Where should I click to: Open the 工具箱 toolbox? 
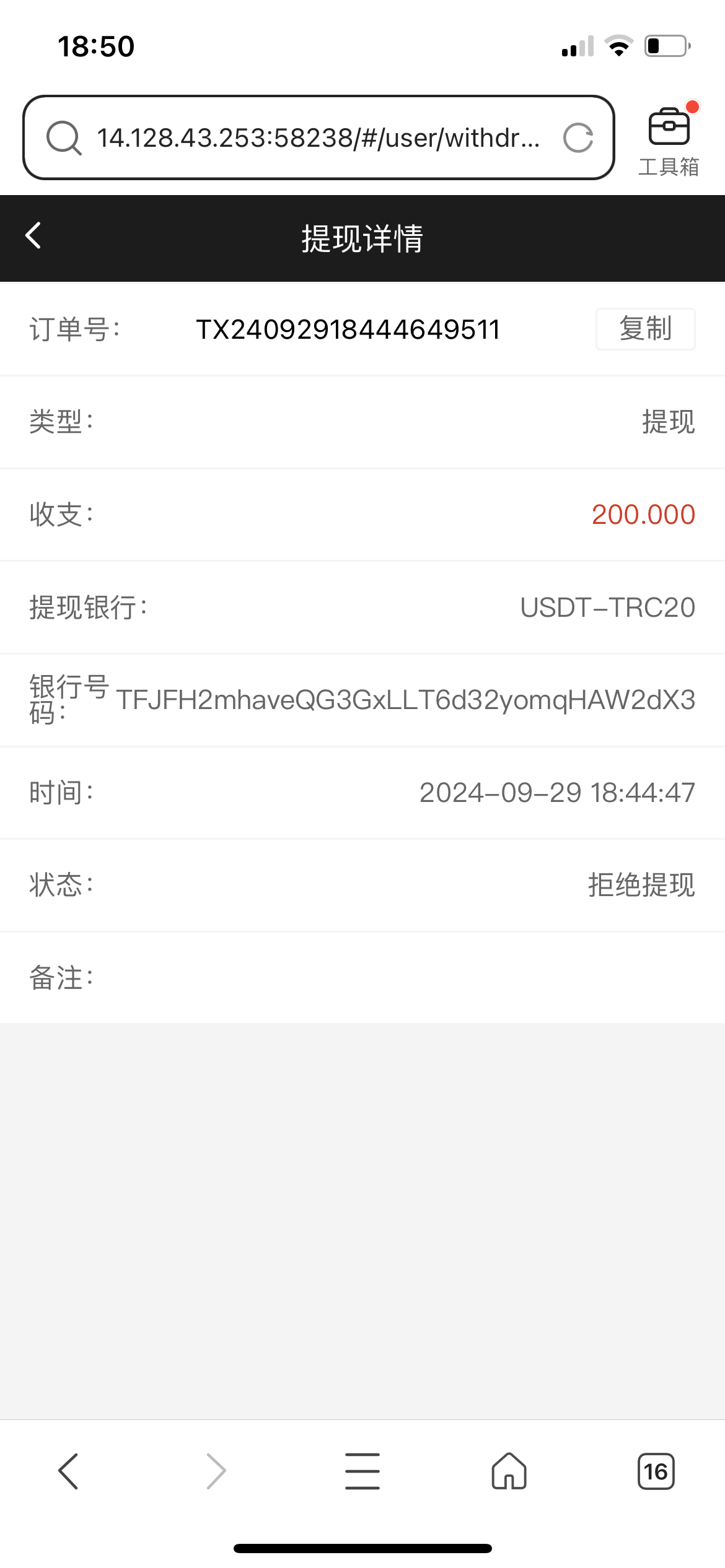669,140
